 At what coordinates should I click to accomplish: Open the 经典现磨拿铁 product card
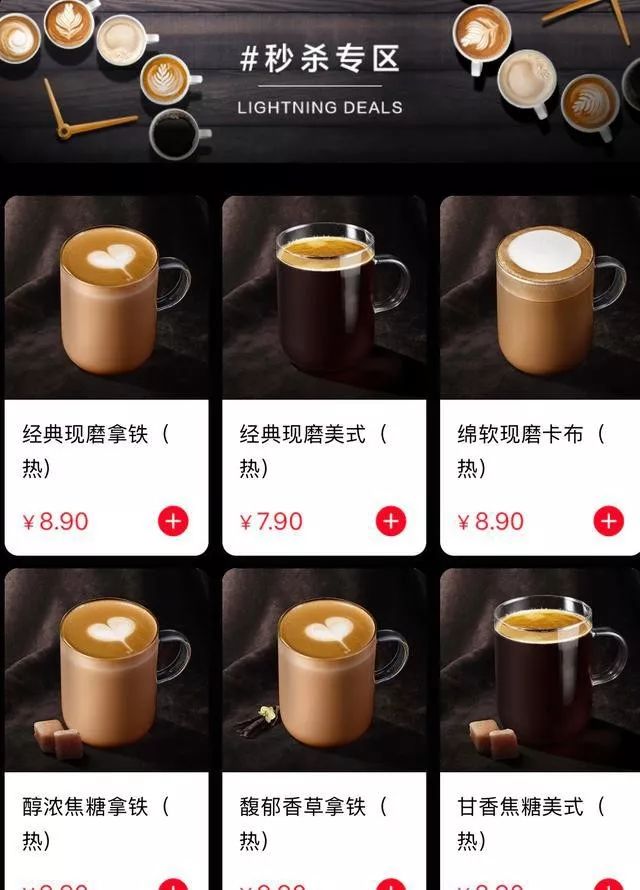pyautogui.click(x=106, y=300)
